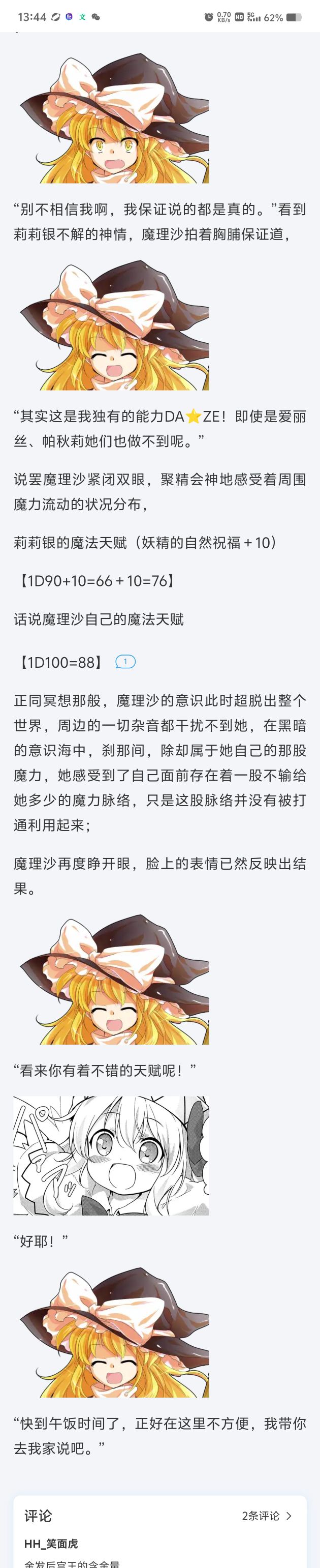320x1568 pixels.
Task: Open the 2条评论 comments list
Action: 267,1516
